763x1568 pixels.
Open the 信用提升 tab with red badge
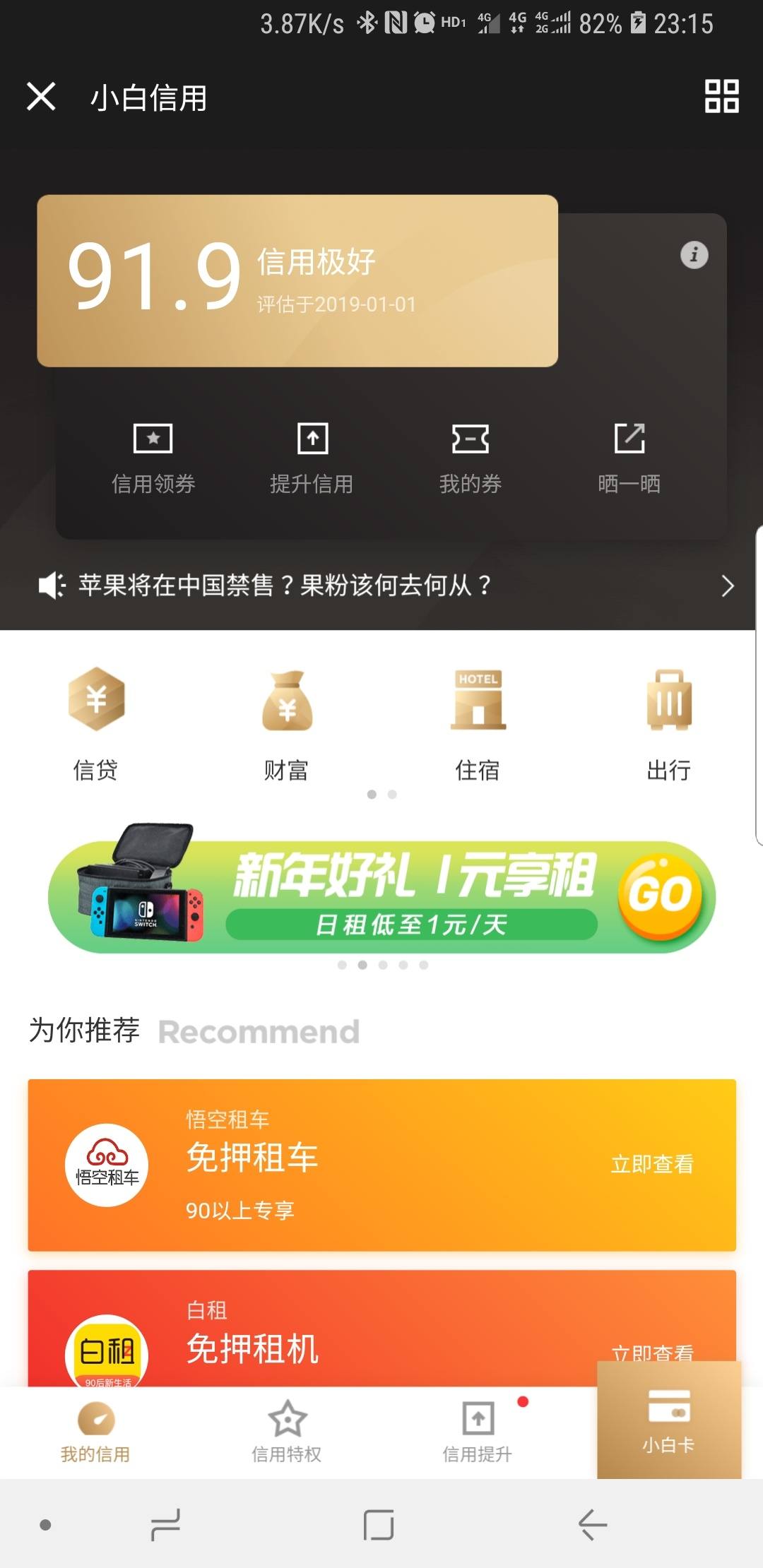coord(477,1434)
